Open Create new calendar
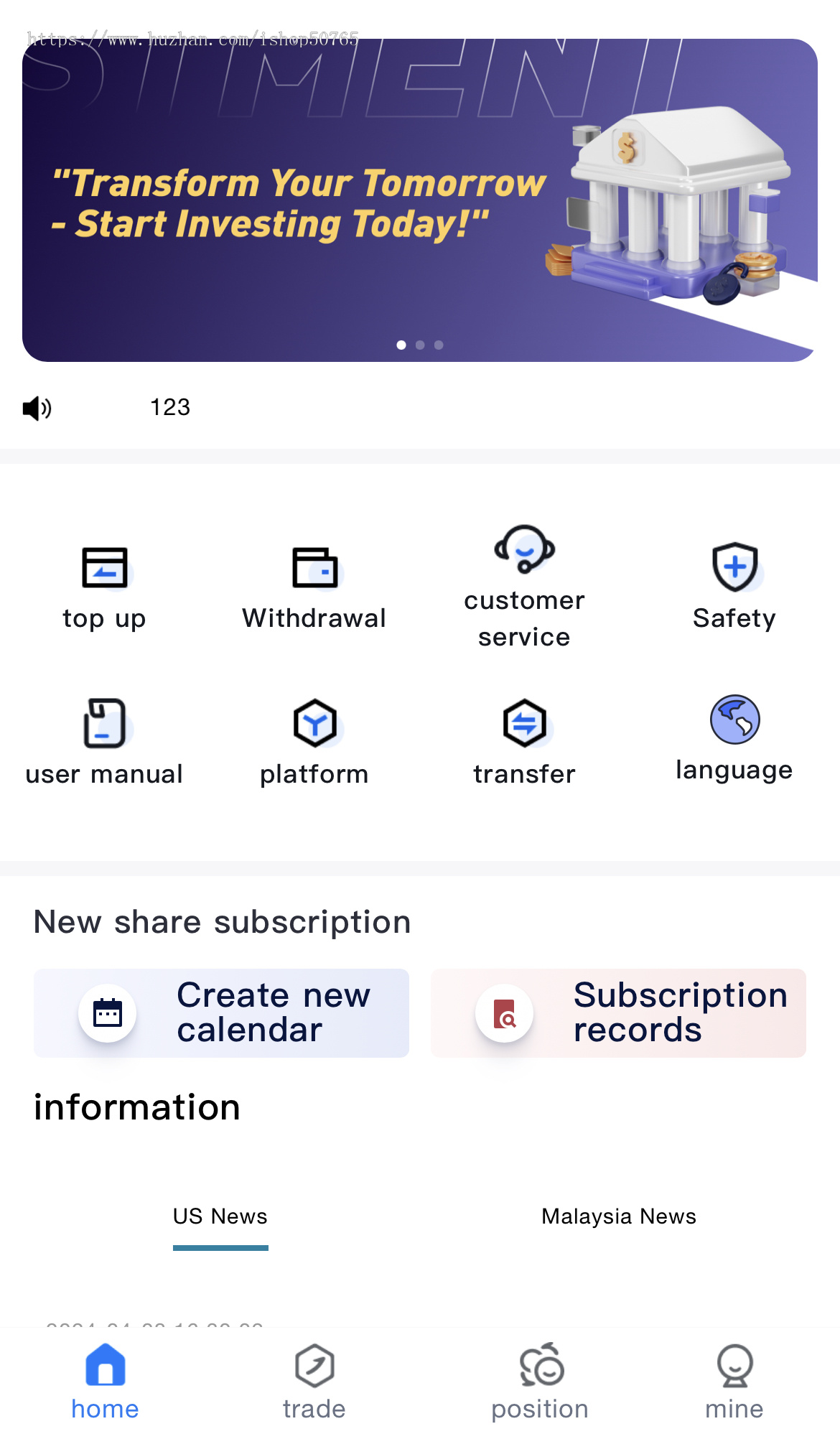This screenshot has width=840, height=1434. point(221,1012)
